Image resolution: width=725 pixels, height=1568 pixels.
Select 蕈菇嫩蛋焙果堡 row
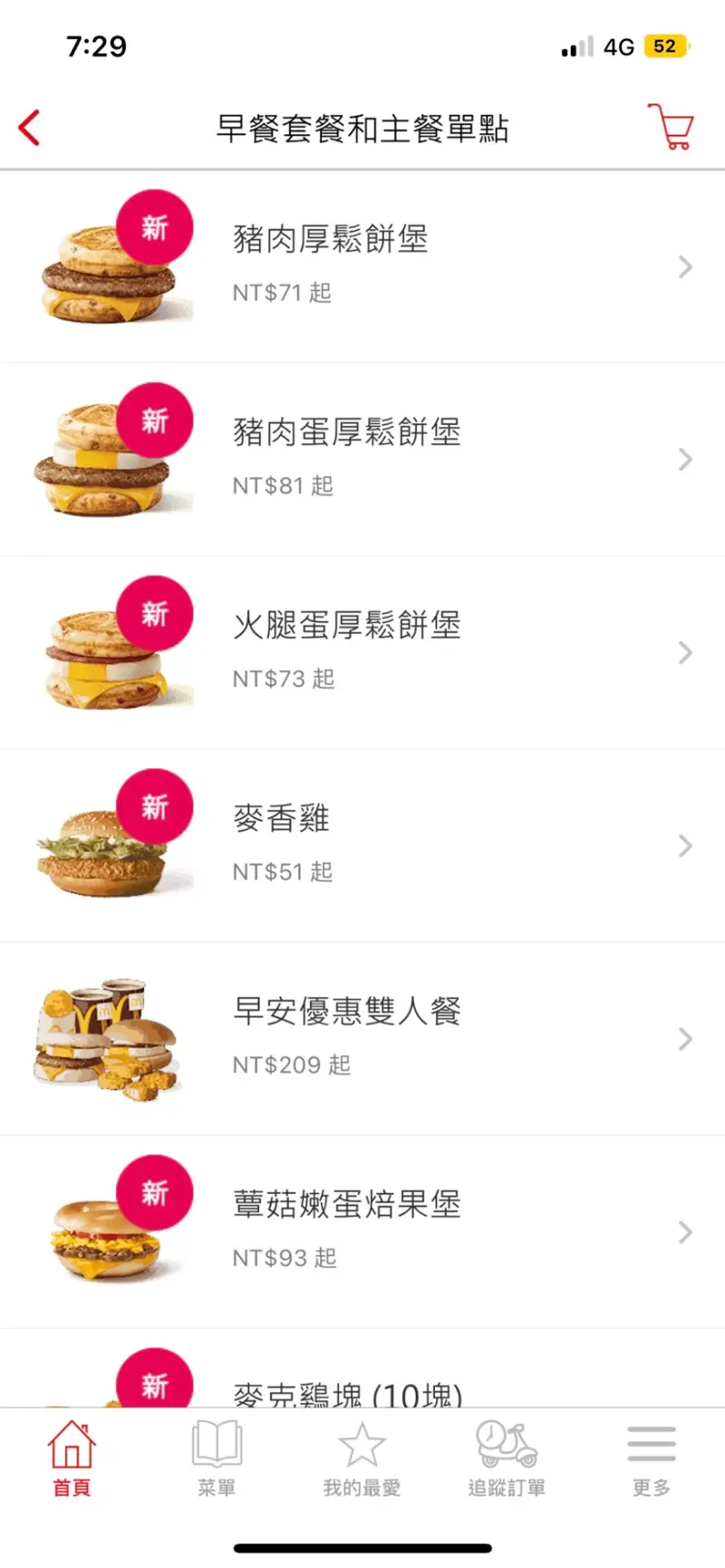click(x=362, y=1231)
